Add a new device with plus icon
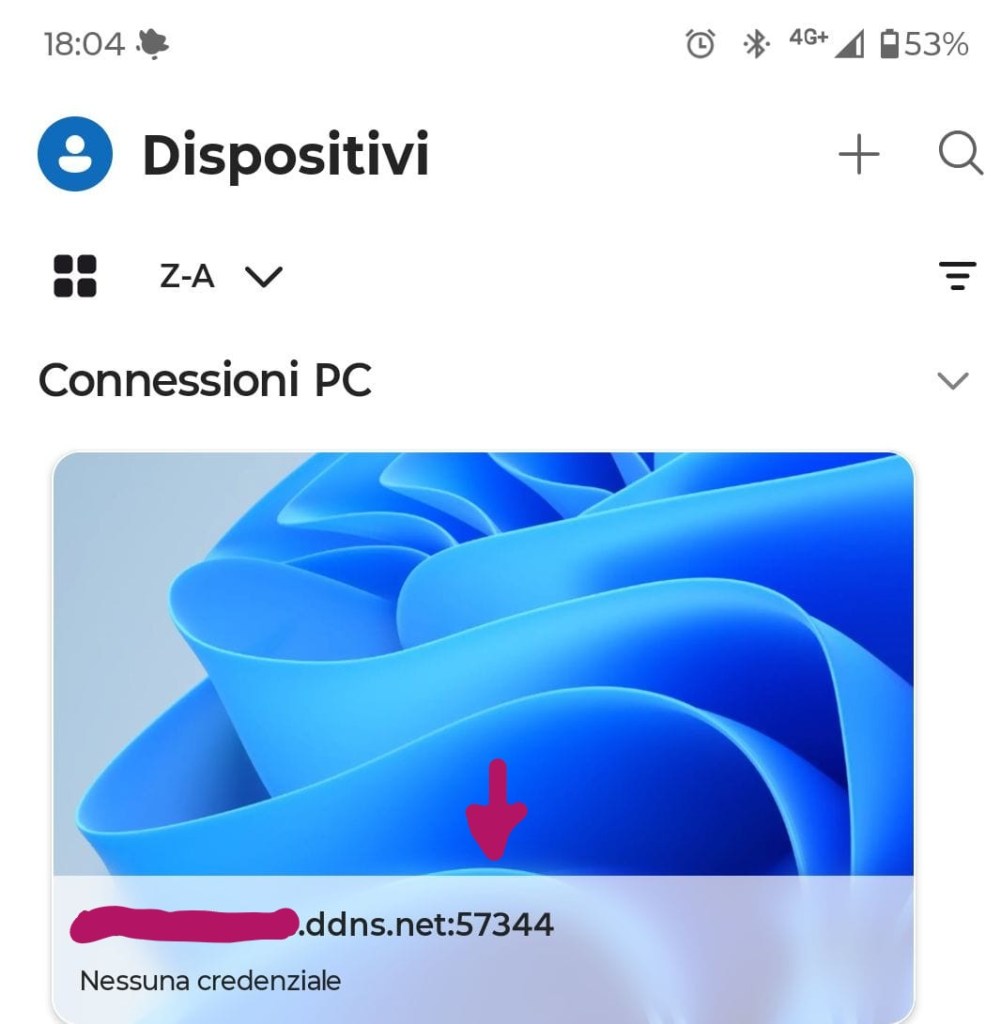Screen dimensions: 1001x1024 (858, 155)
